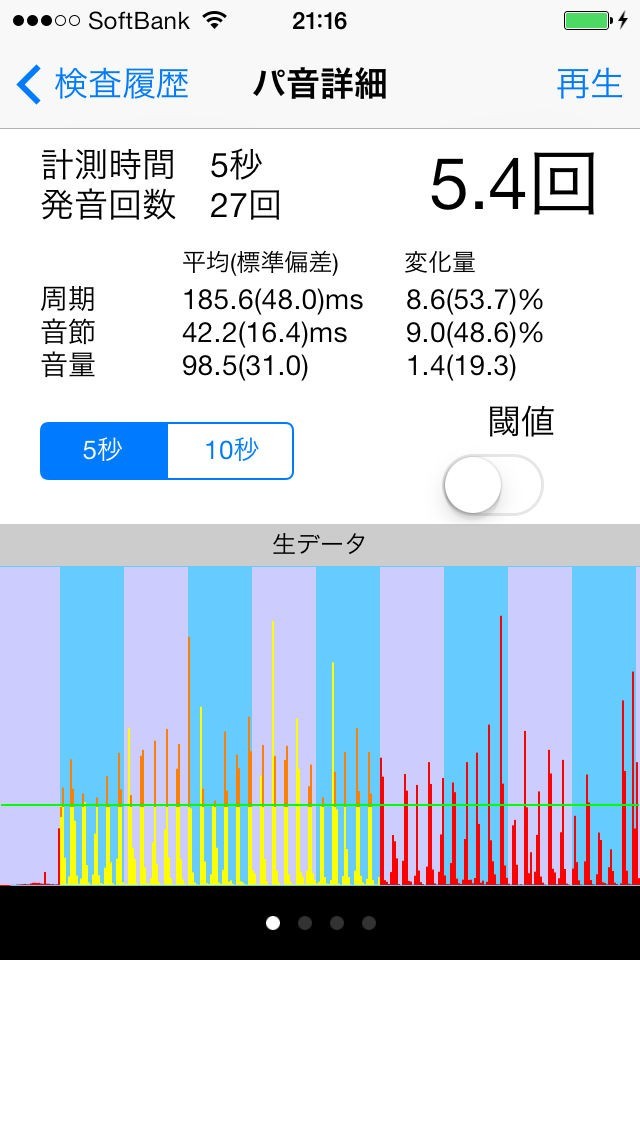Tap 再生 to play the recording
Viewport: 640px width, 1136px height.
[x=589, y=84]
